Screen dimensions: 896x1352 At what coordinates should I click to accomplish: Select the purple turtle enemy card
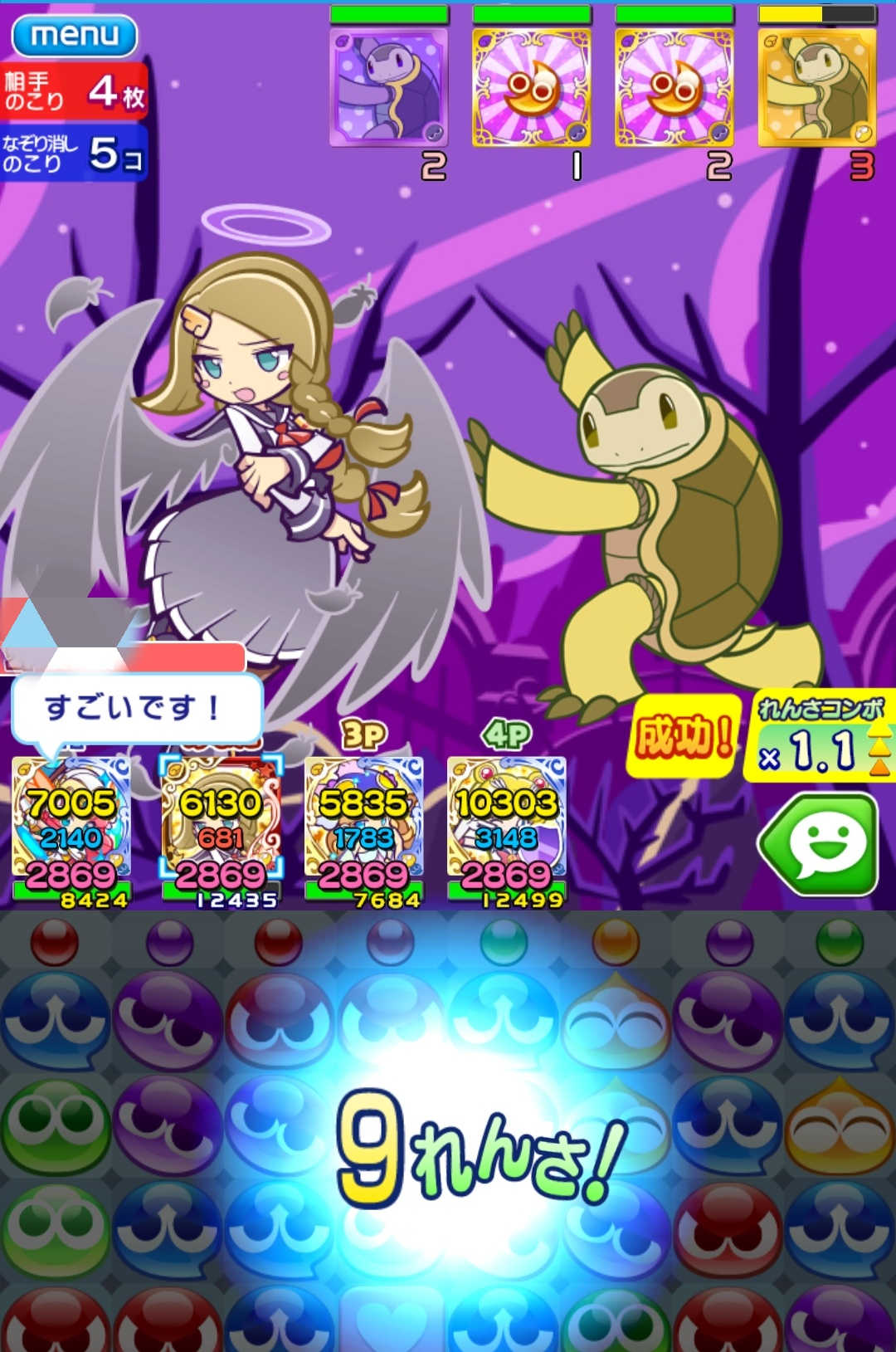click(x=388, y=87)
